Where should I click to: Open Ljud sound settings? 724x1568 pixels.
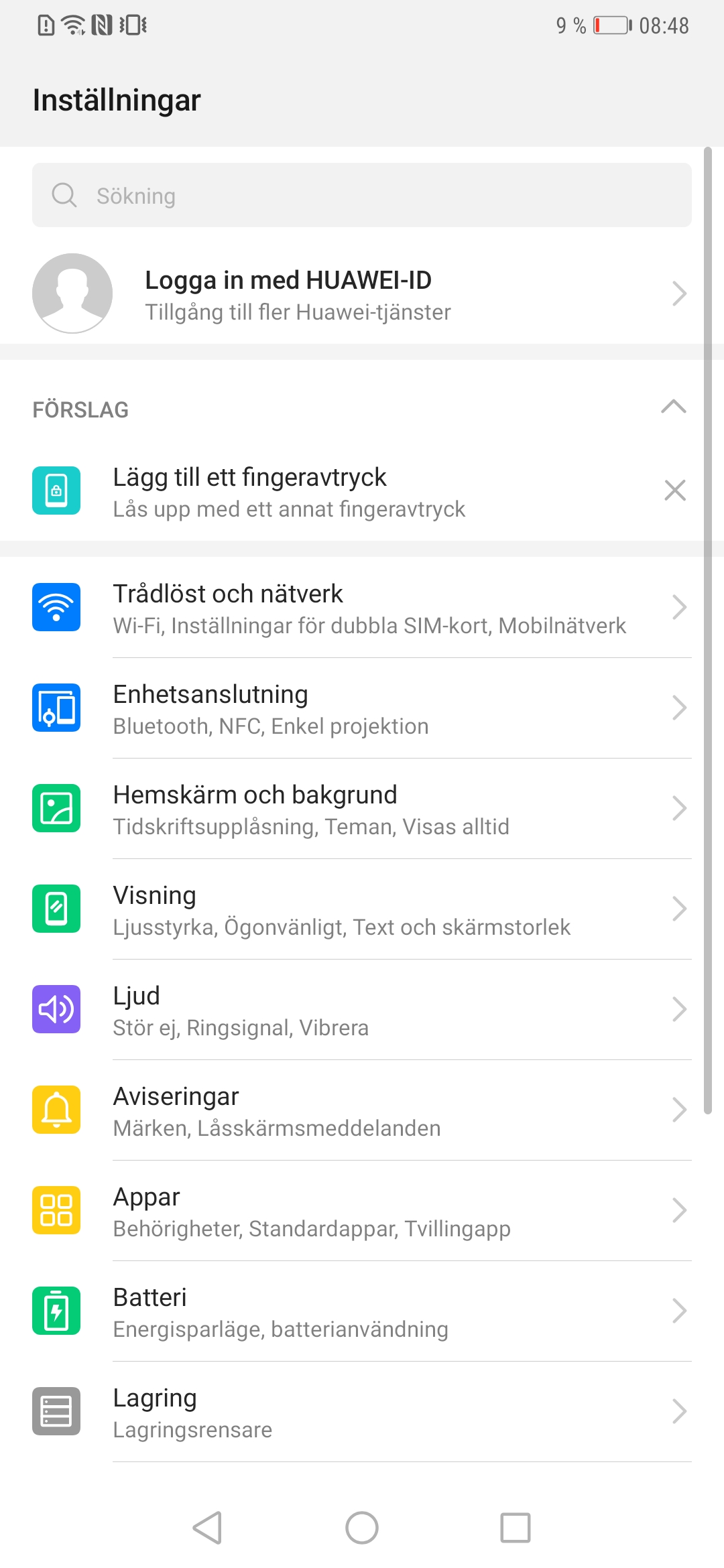pyautogui.click(x=362, y=1010)
